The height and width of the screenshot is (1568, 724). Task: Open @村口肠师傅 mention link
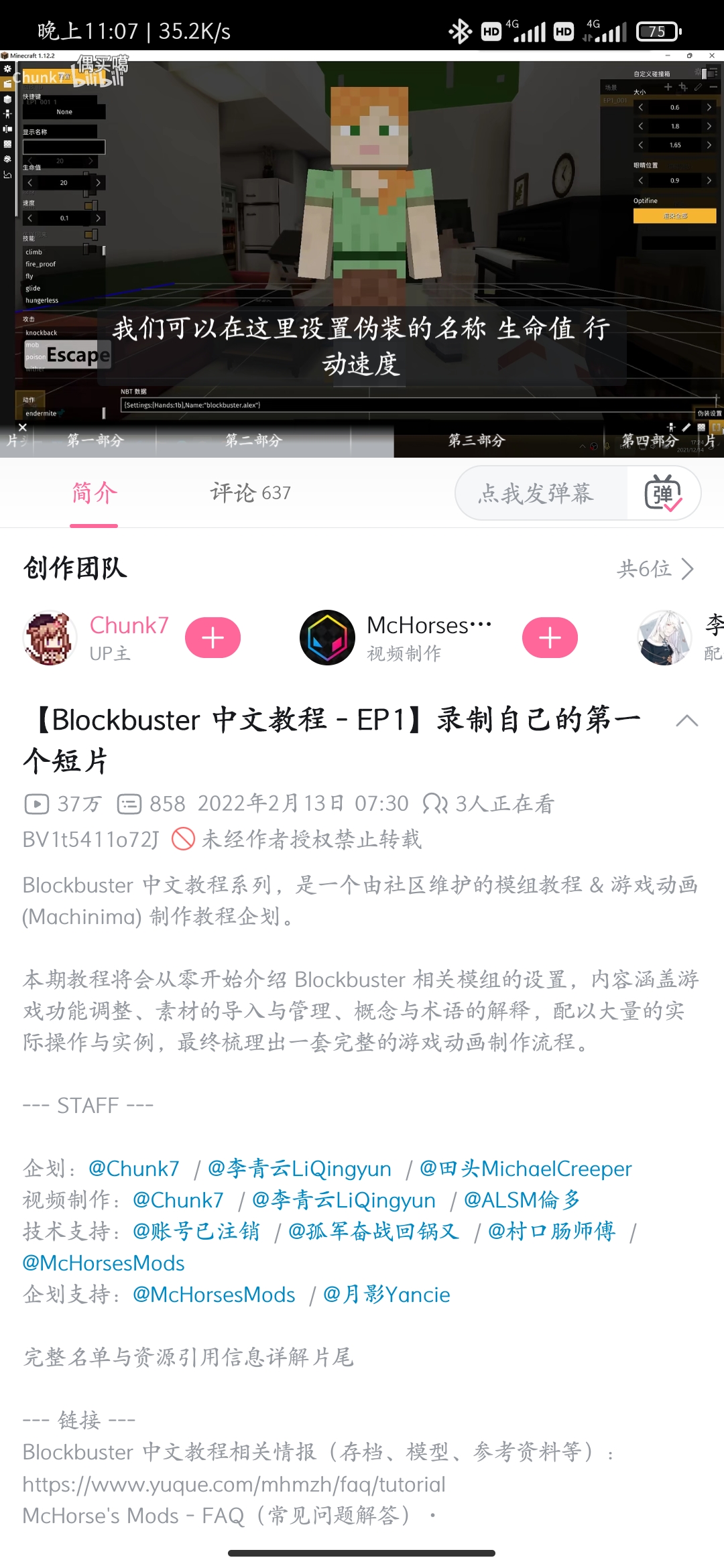[551, 1232]
